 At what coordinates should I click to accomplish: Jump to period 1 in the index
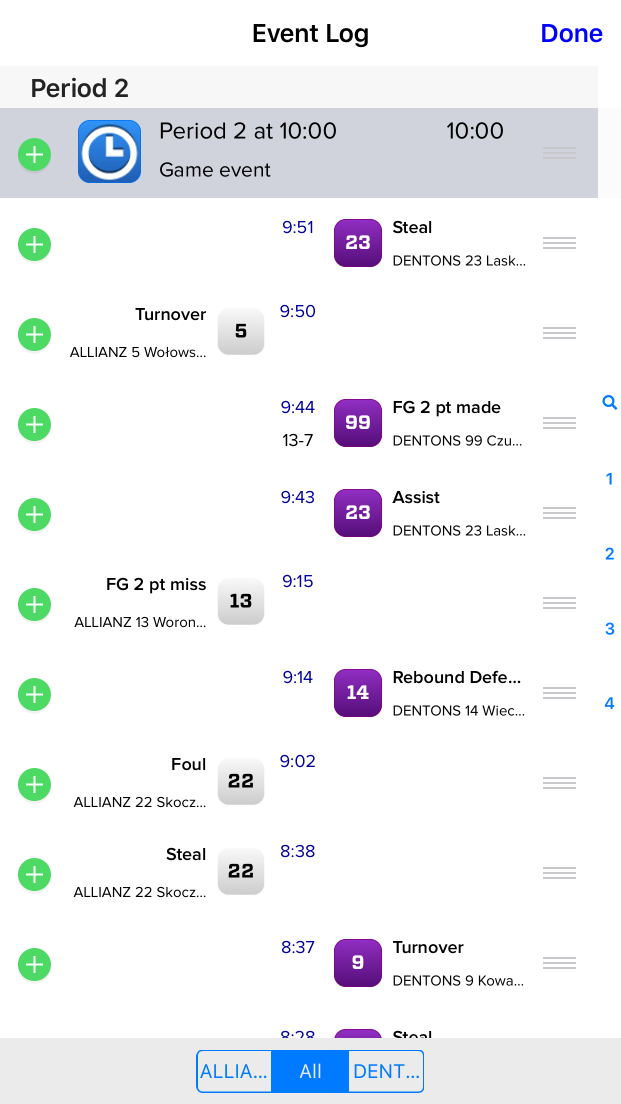click(x=609, y=479)
